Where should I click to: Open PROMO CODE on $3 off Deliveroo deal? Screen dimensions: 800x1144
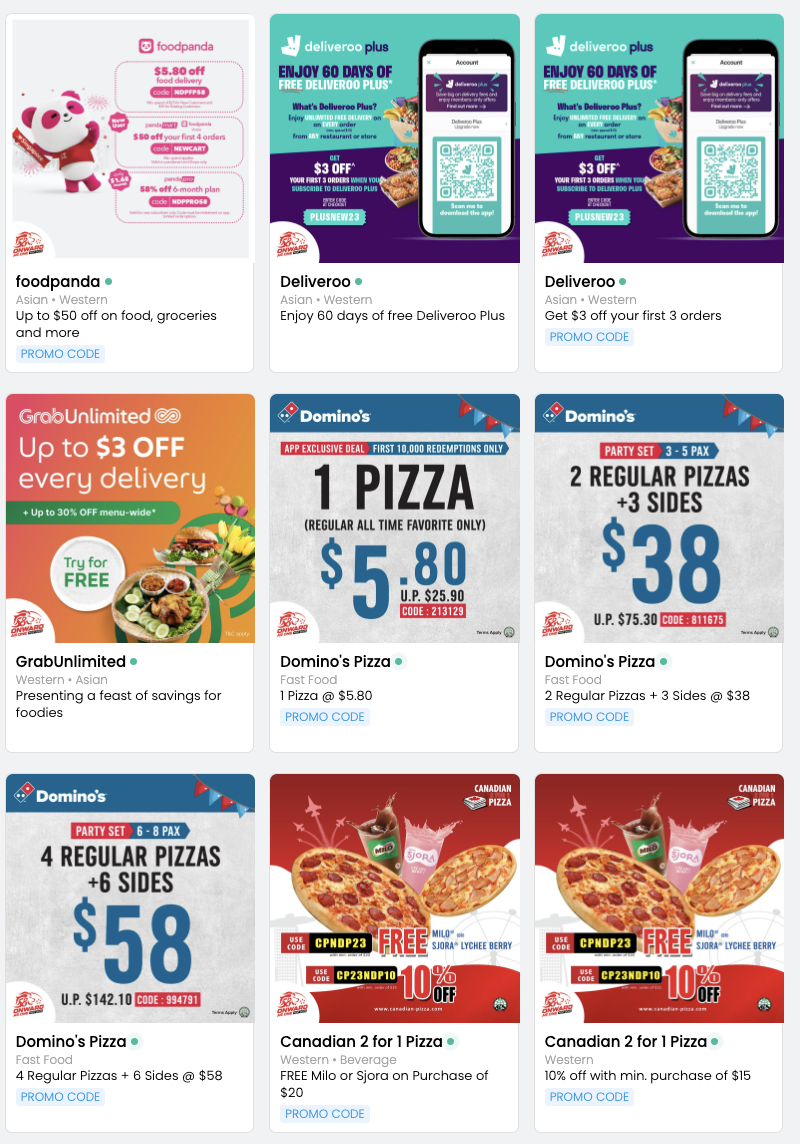pyautogui.click(x=589, y=337)
